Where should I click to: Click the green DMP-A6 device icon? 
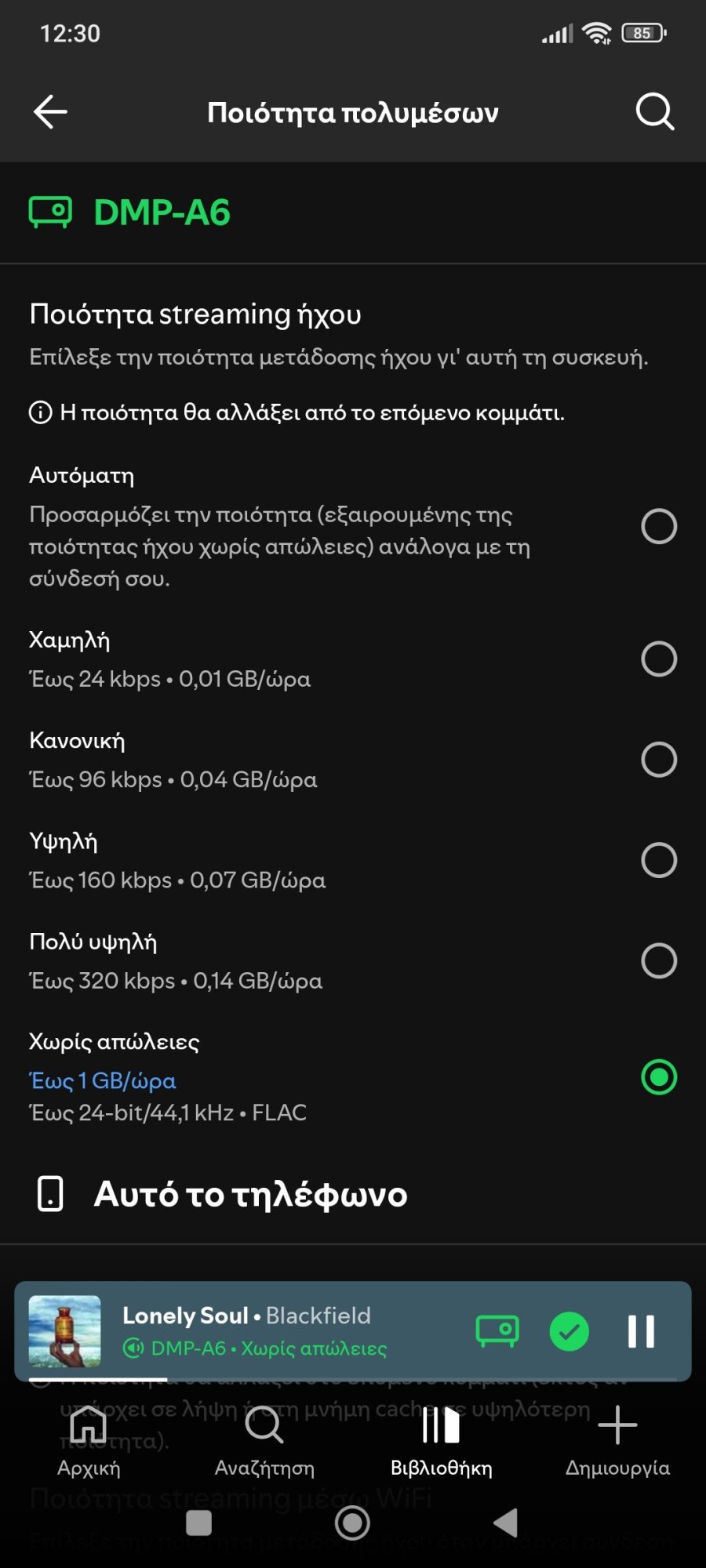point(49,211)
